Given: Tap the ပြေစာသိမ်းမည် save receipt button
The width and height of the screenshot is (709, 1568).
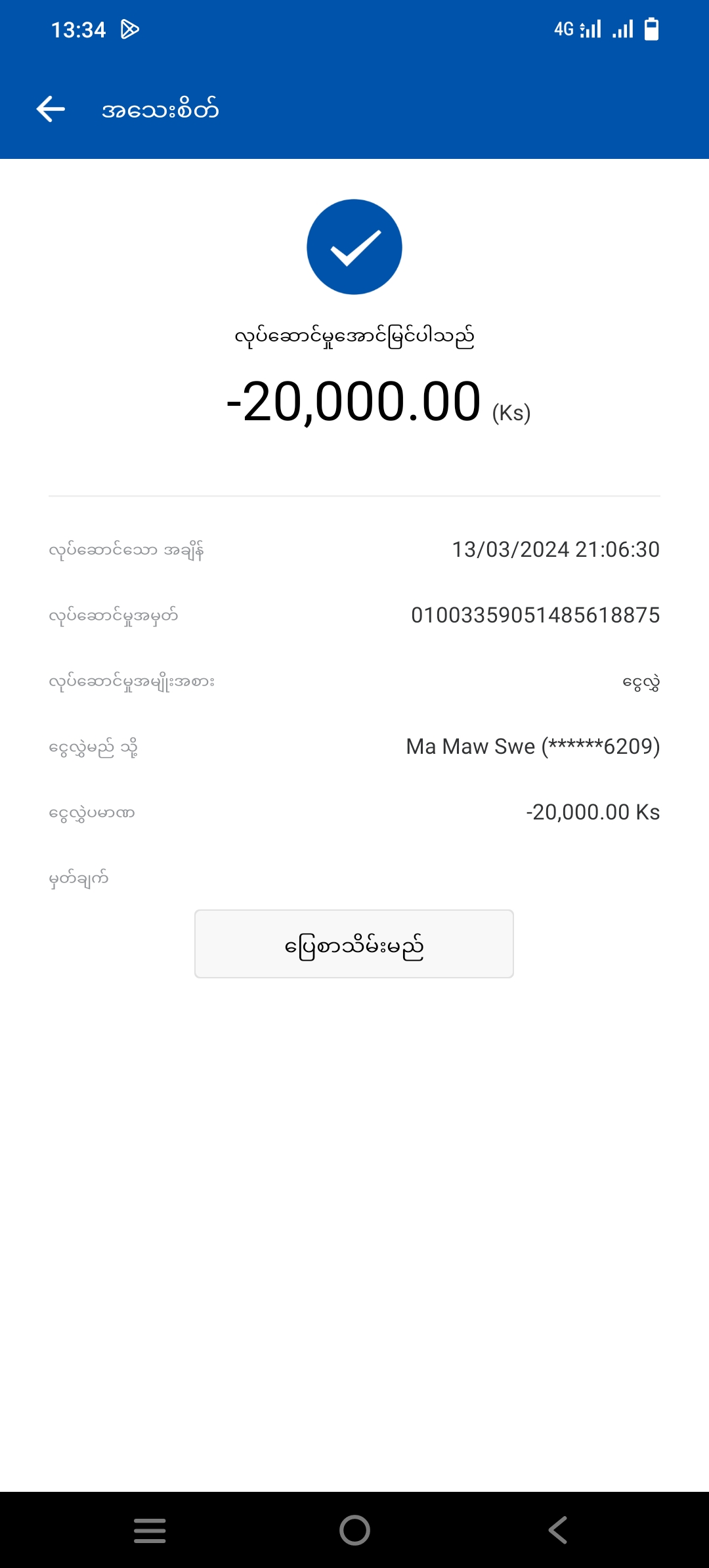Looking at the screenshot, I should tap(354, 944).
